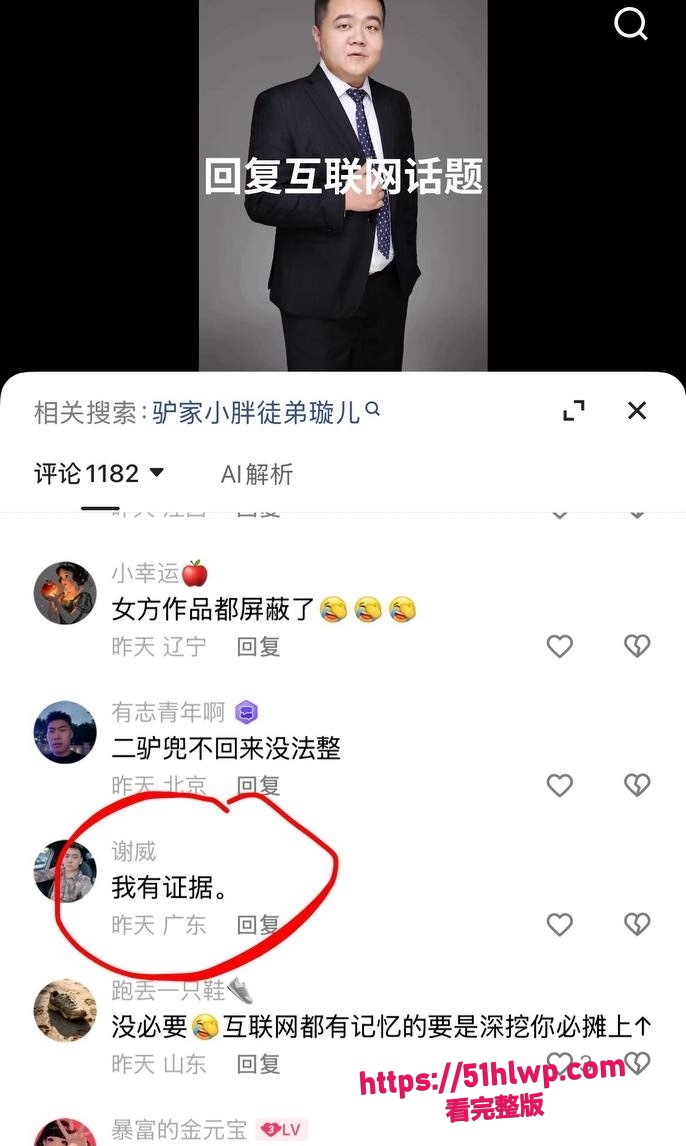Screen dimensions: 686x1146
Task: Dislike 谢威's comment
Action: pos(637,925)
